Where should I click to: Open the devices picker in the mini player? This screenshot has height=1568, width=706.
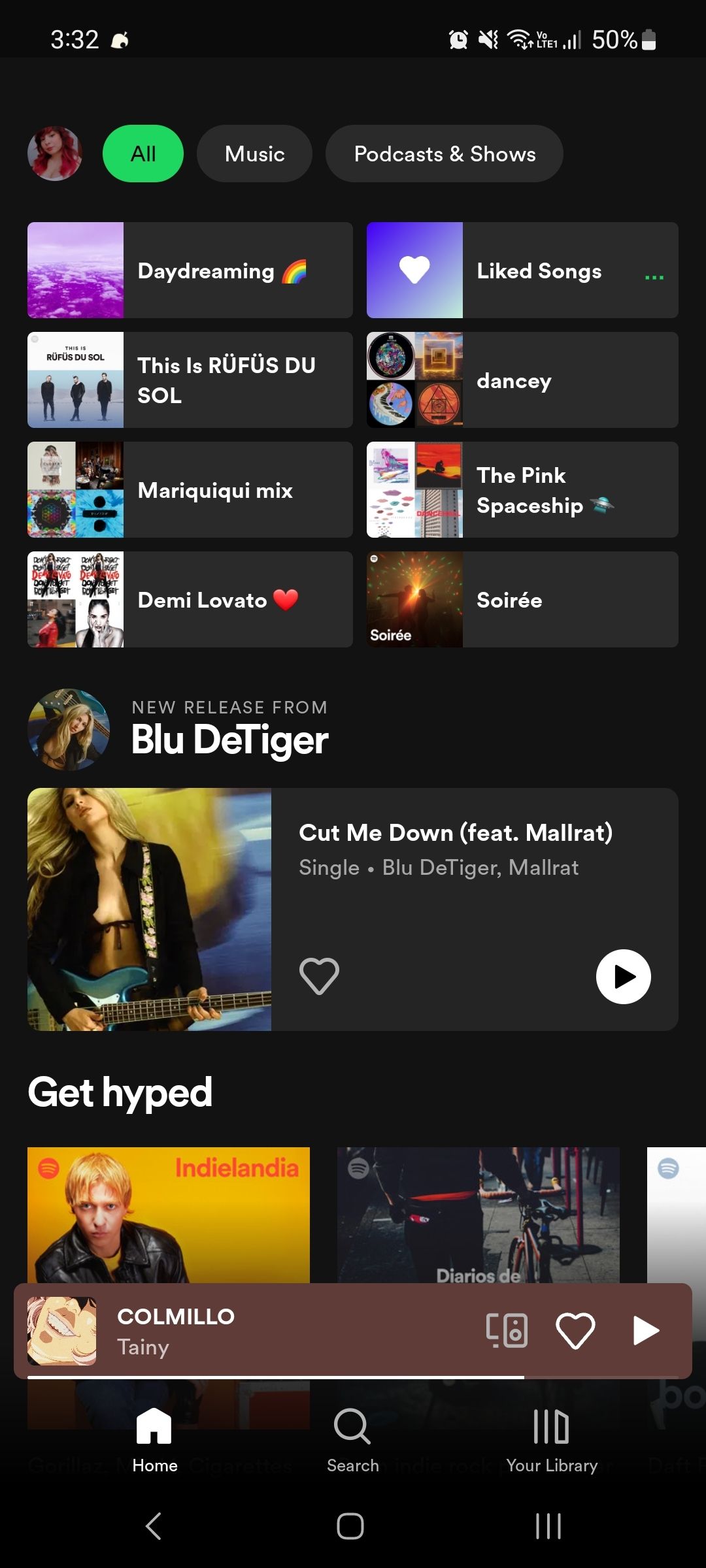[x=507, y=1330]
